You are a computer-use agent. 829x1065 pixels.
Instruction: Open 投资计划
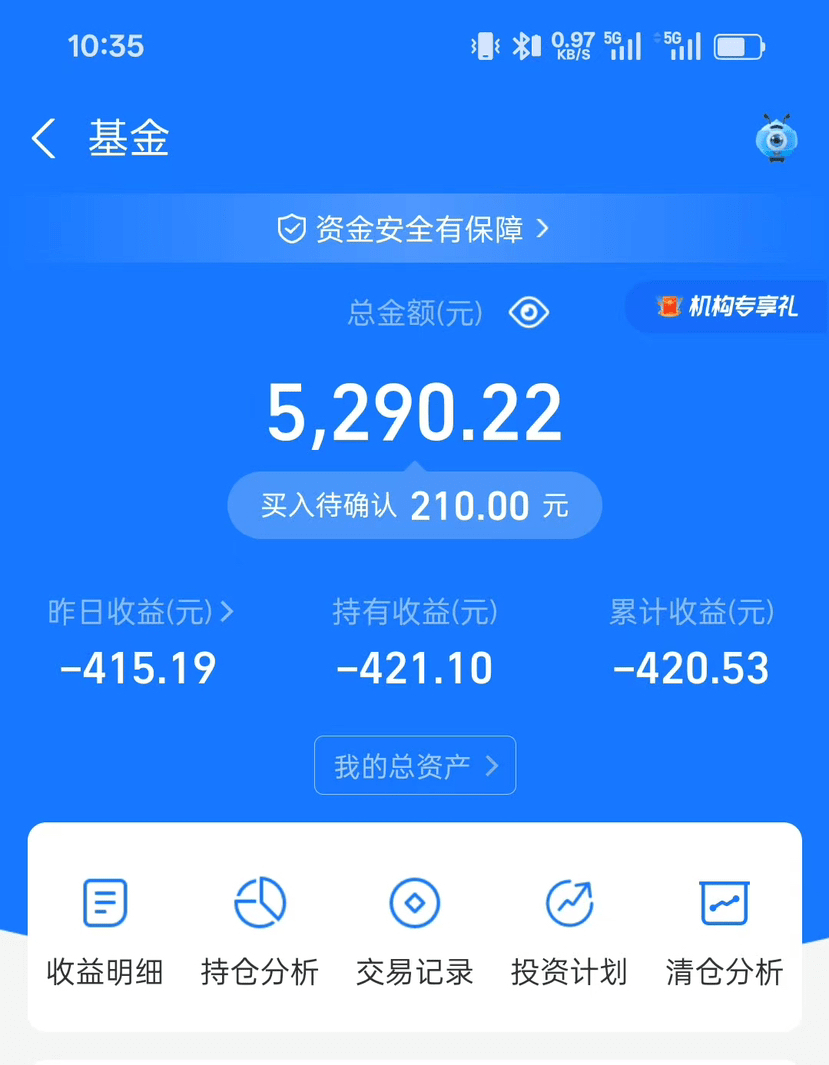569,929
